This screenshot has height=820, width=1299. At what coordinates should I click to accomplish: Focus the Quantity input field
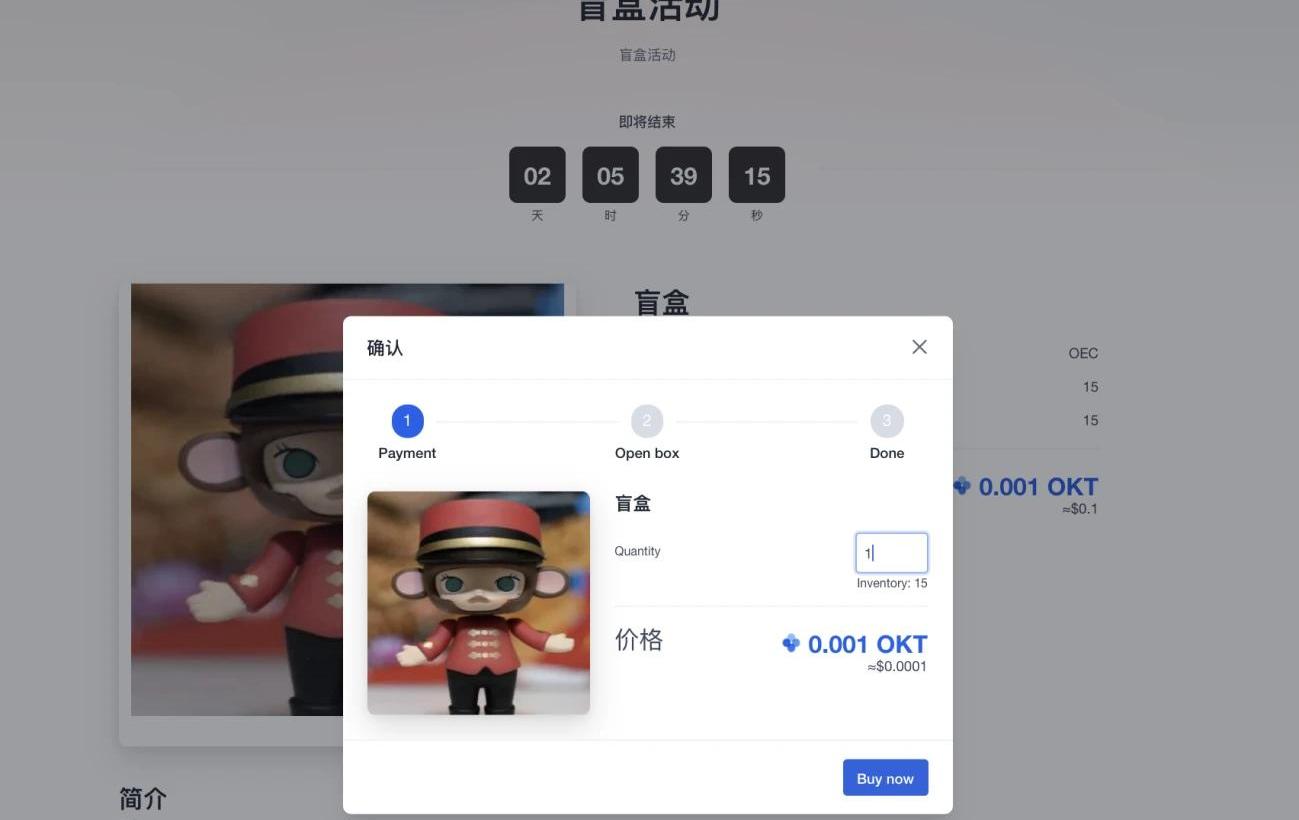click(x=892, y=552)
